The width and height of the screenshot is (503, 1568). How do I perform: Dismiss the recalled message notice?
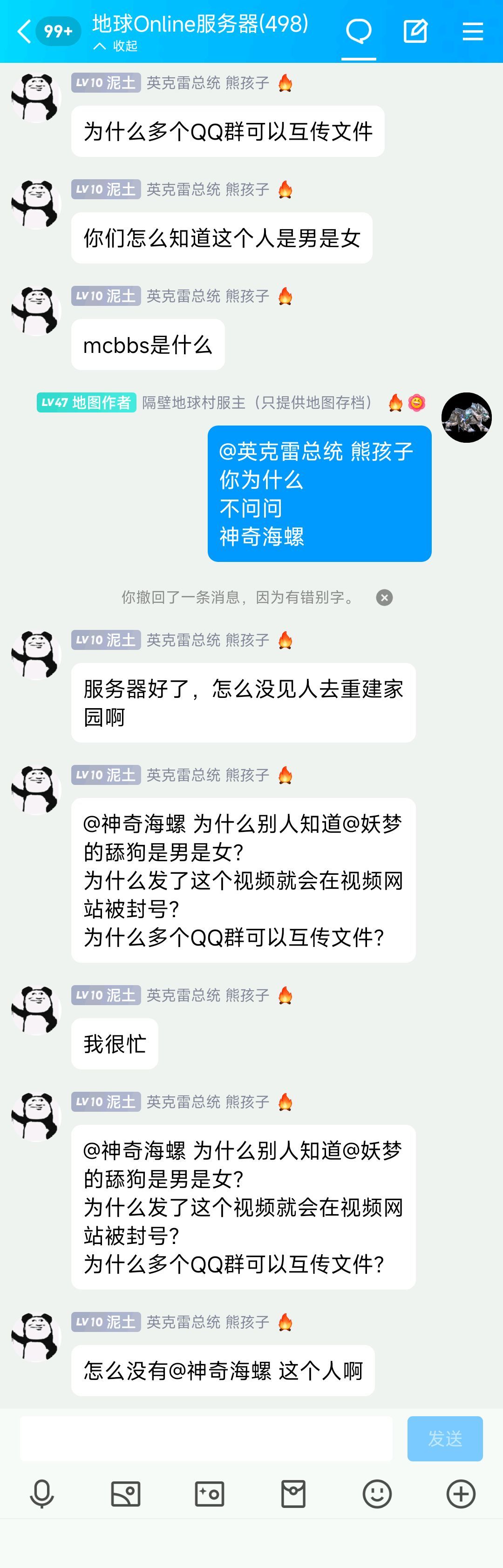[x=384, y=597]
